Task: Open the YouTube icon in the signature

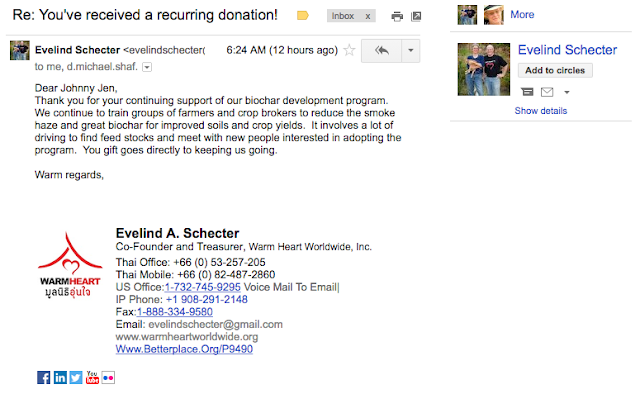Action: click(92, 377)
